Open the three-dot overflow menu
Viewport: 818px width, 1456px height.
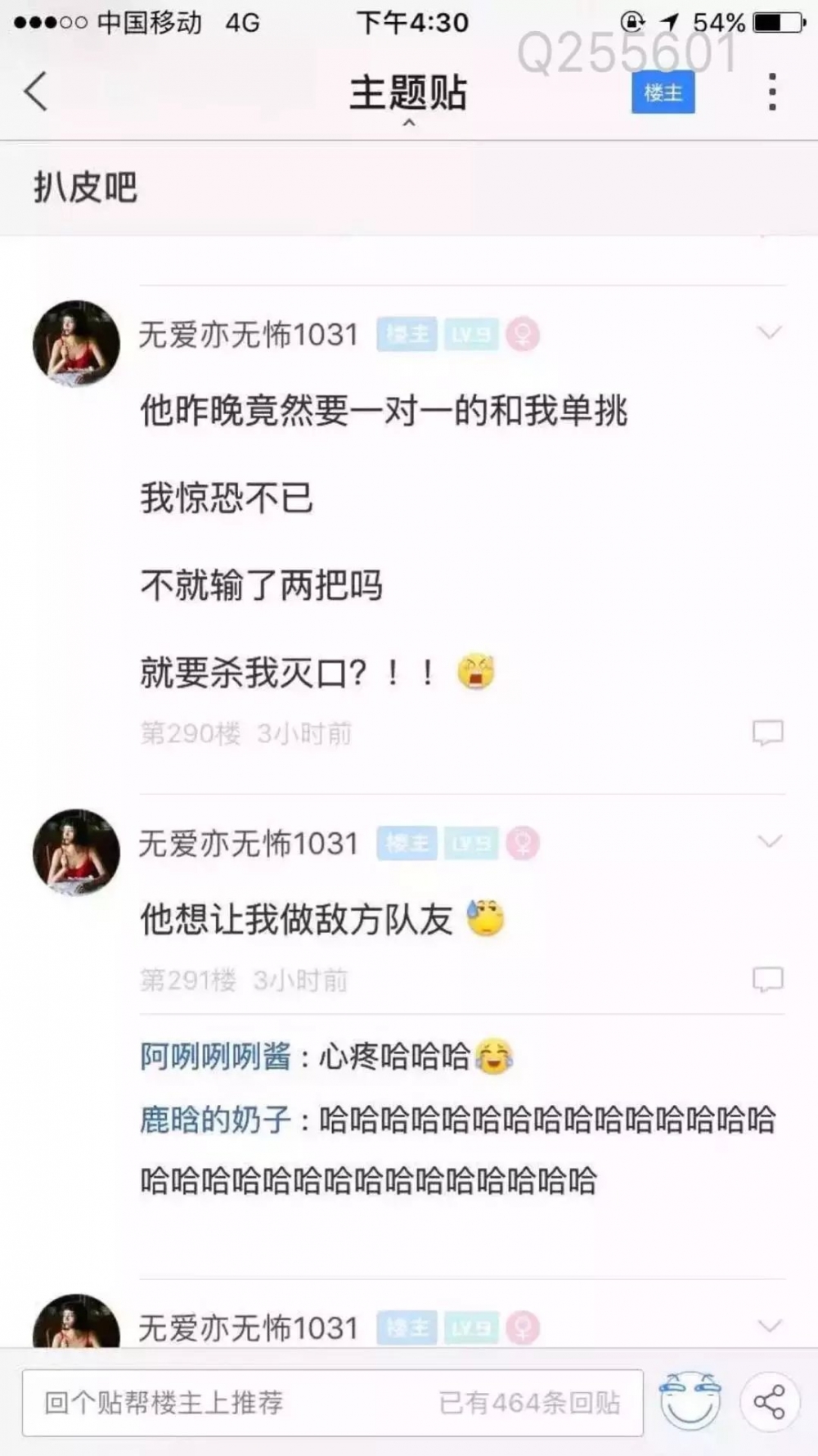click(772, 92)
